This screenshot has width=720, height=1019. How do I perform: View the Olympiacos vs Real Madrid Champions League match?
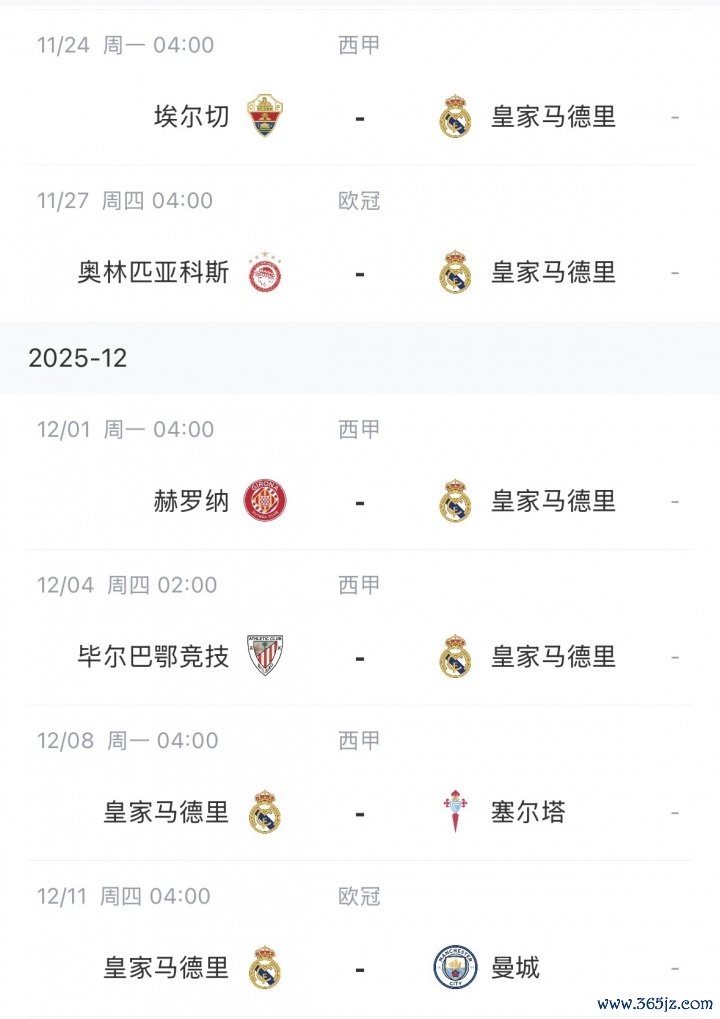[x=359, y=272]
